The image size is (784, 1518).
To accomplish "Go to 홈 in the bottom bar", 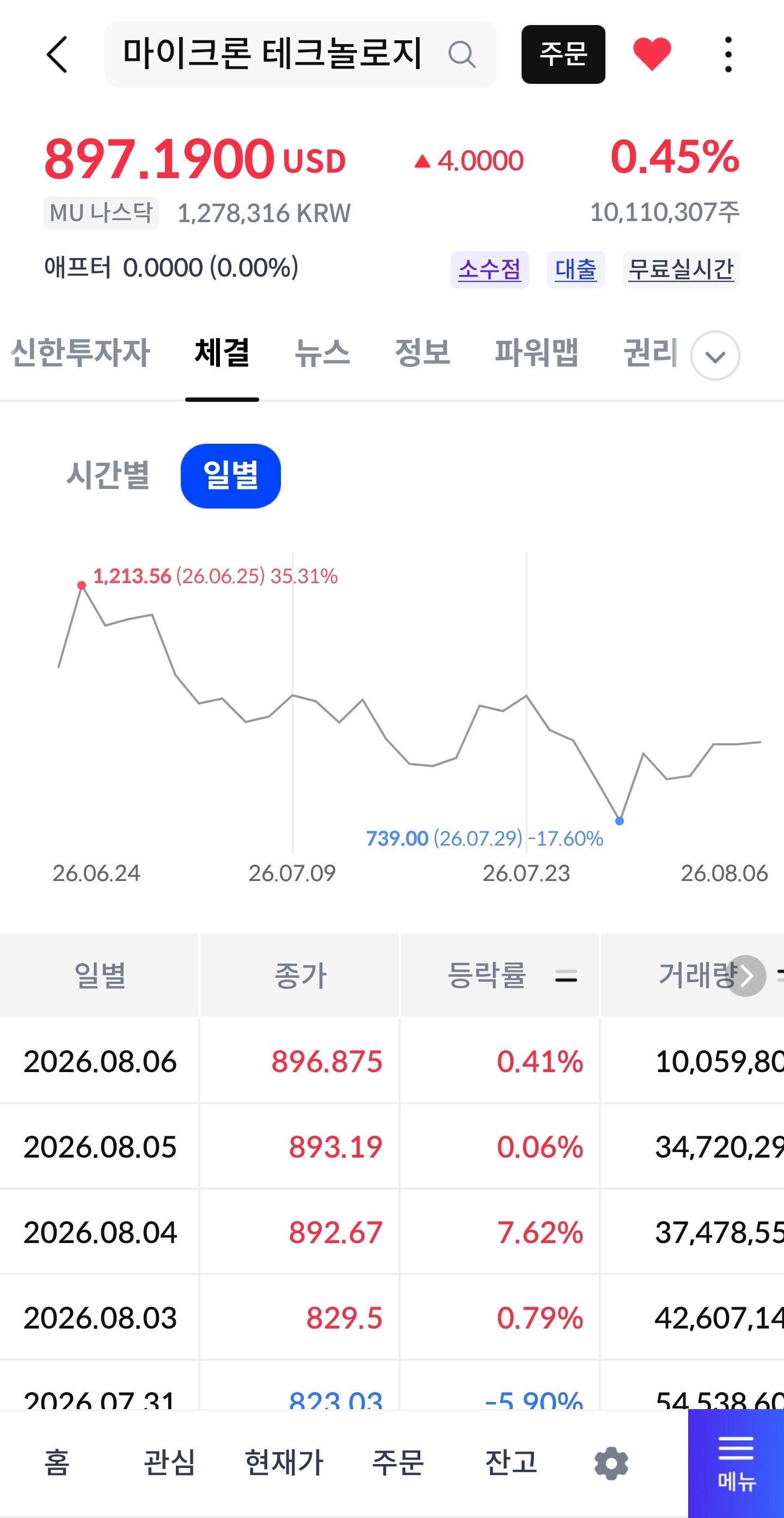I will (57, 1462).
